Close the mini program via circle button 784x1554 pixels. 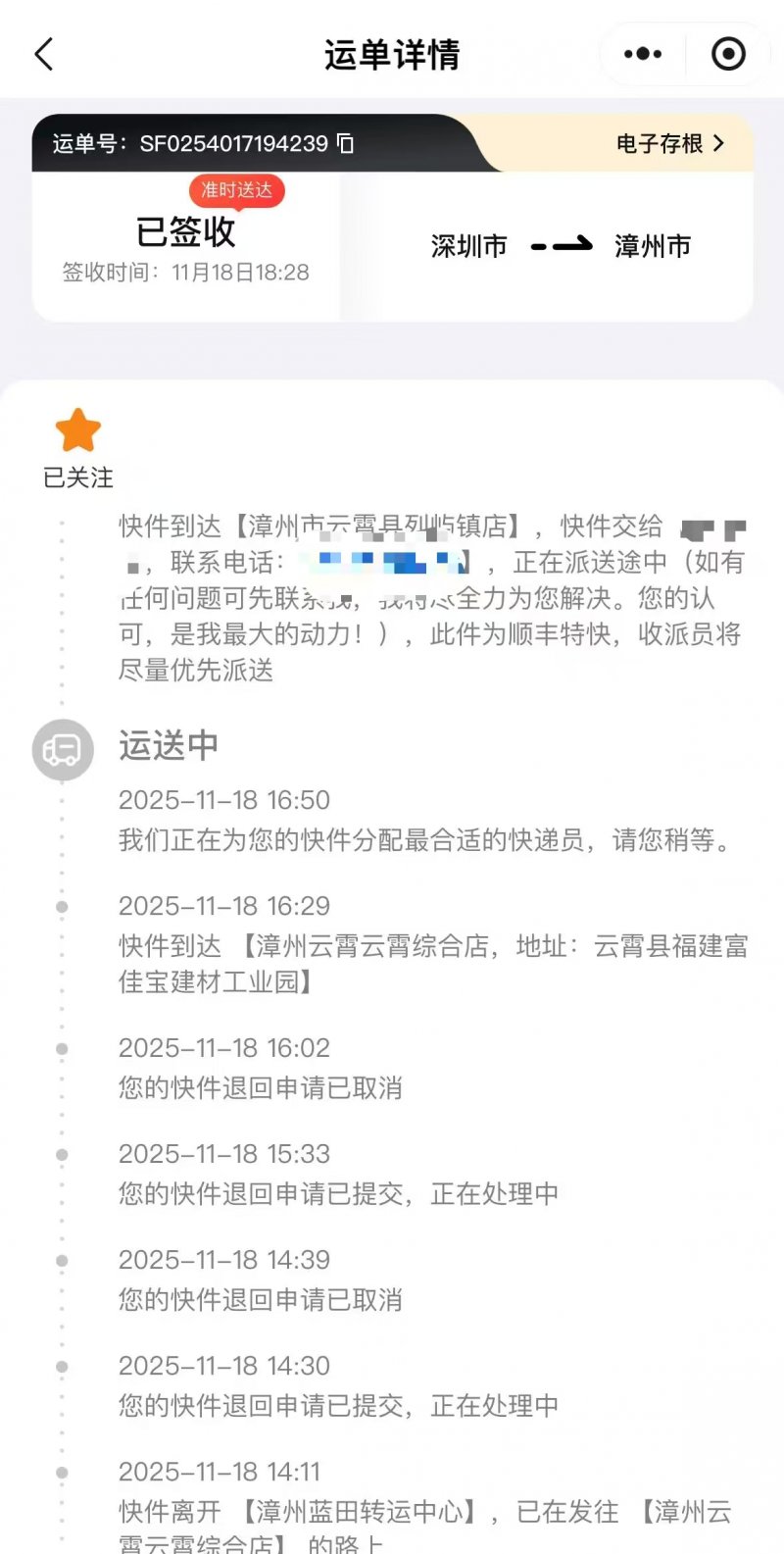point(728,54)
